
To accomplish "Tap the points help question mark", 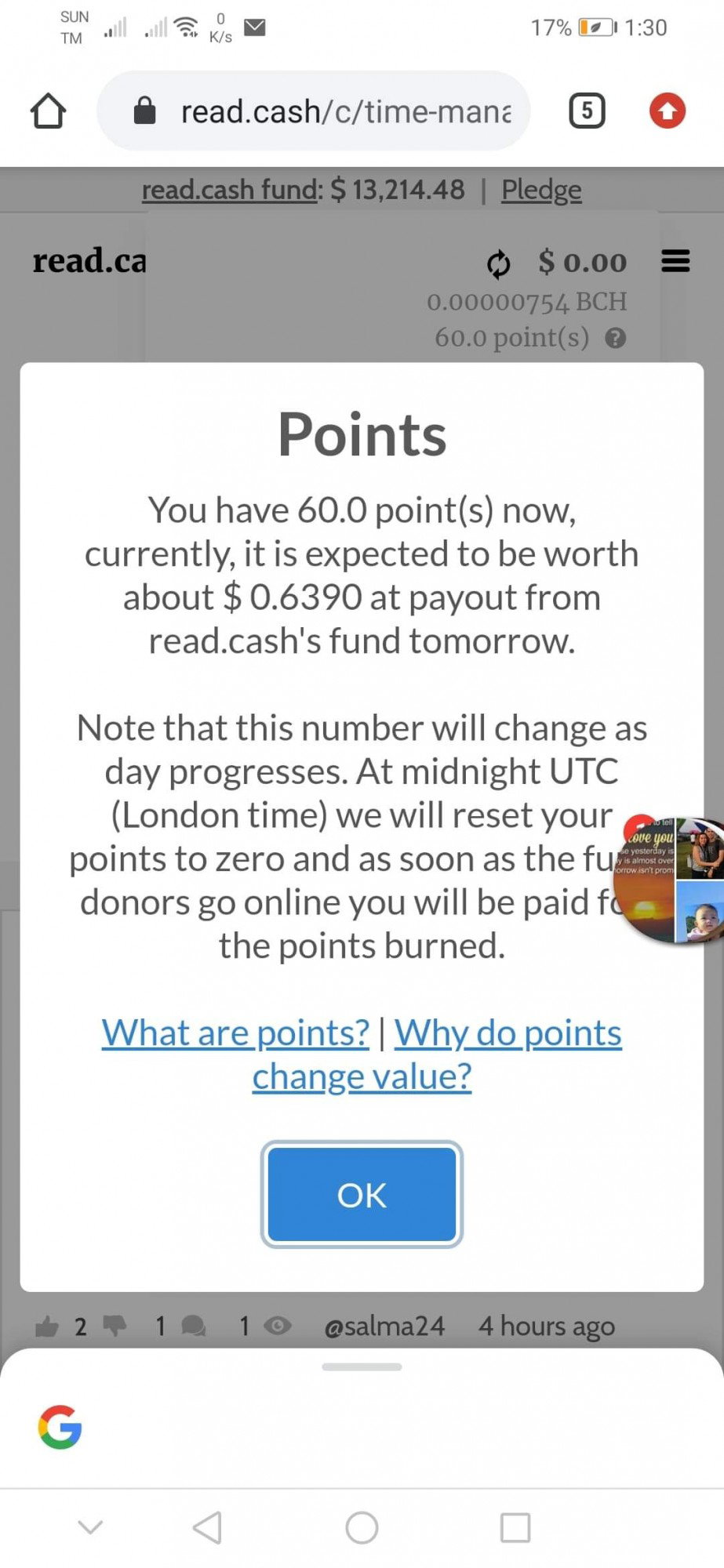I will (617, 338).
